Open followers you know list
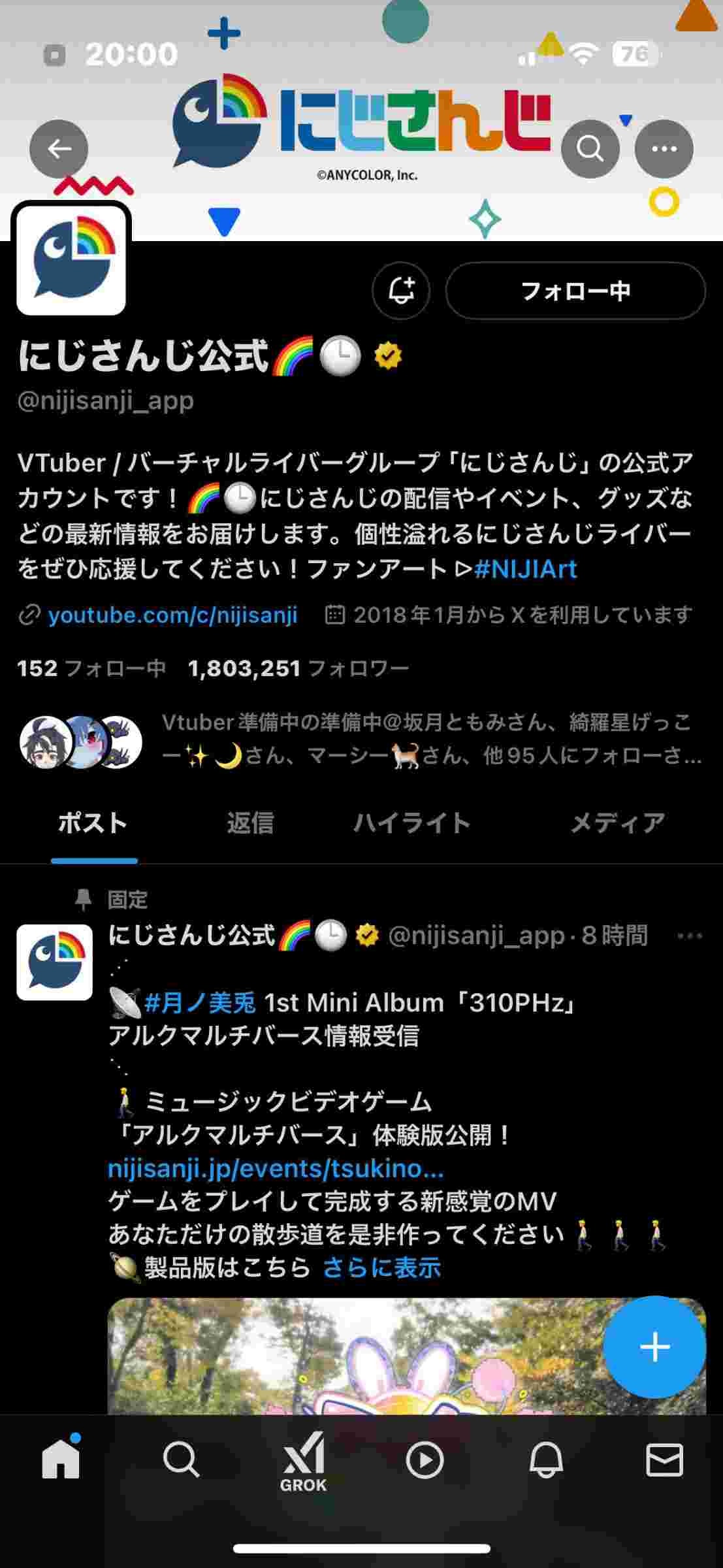 [361, 740]
